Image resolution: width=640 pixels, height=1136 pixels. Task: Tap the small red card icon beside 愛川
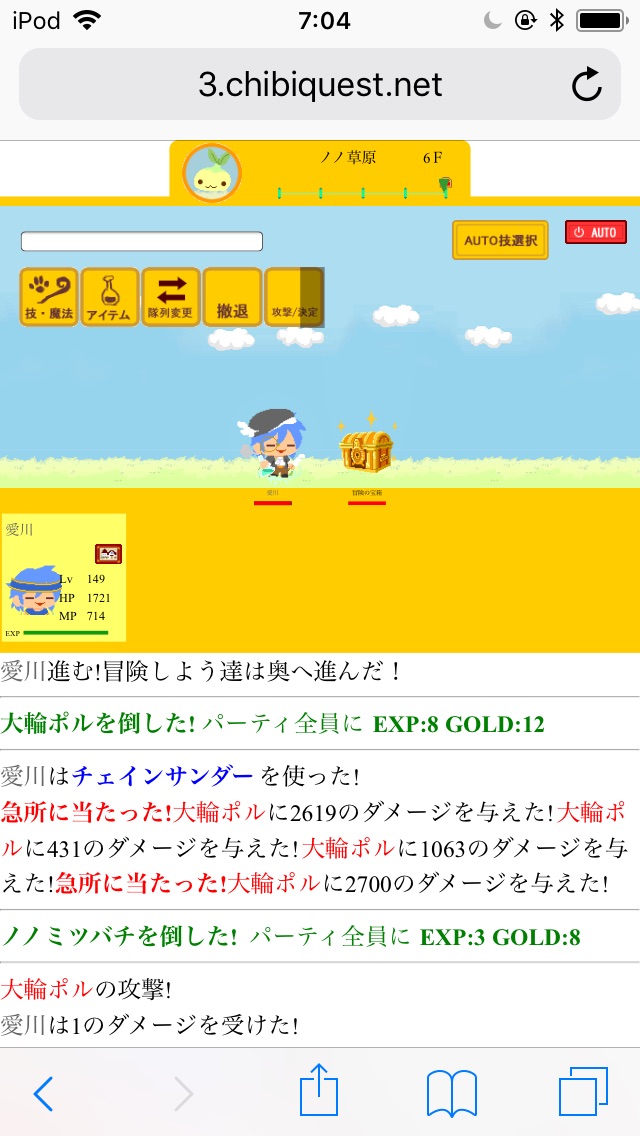[108, 553]
